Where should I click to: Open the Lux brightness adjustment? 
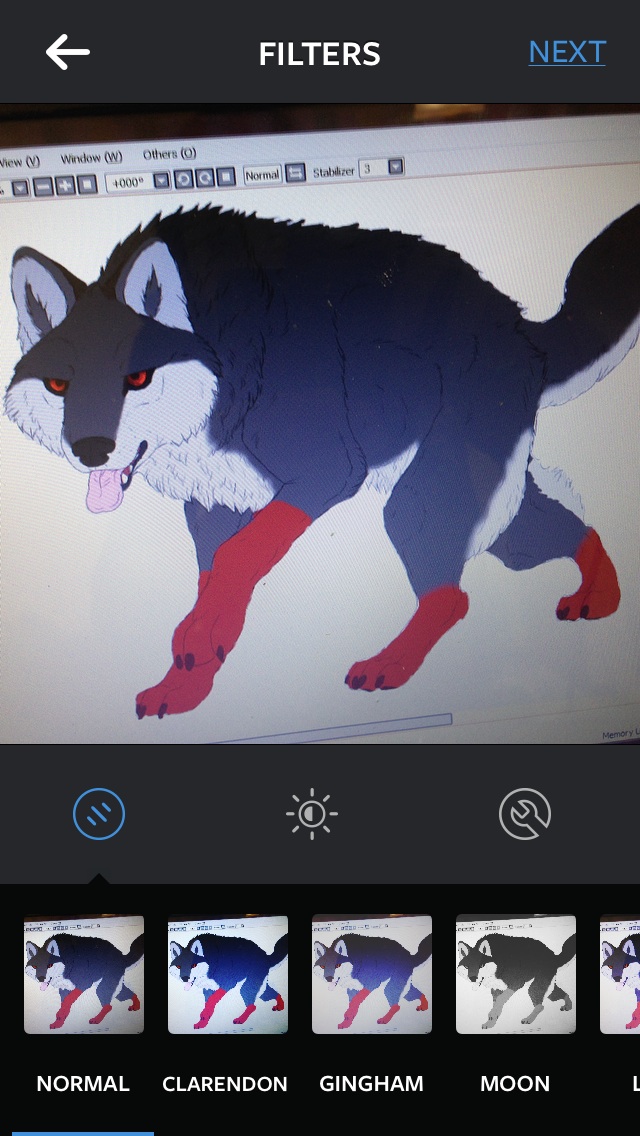(x=312, y=814)
